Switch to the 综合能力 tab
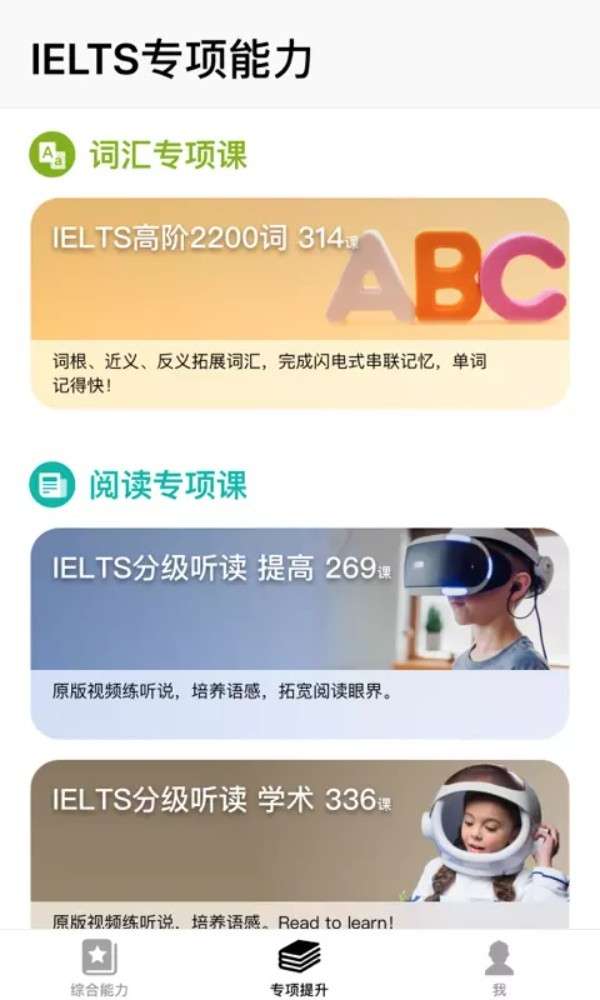 coord(99,967)
